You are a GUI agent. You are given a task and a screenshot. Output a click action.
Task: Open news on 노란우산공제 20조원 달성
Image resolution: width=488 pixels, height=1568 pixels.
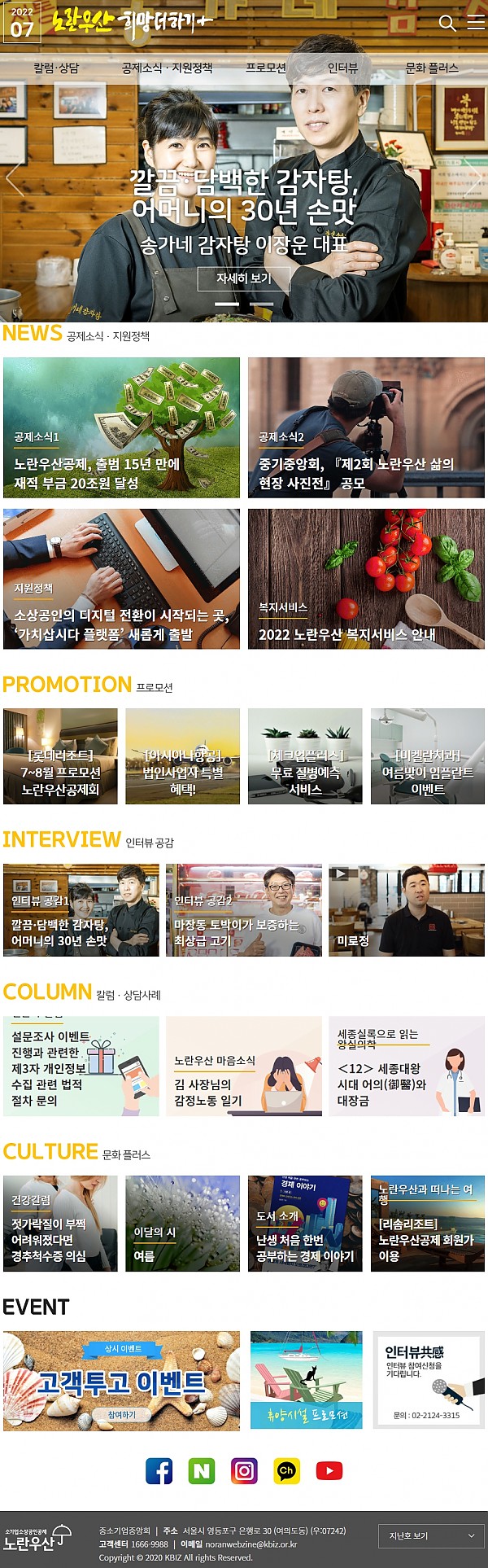[x=121, y=427]
